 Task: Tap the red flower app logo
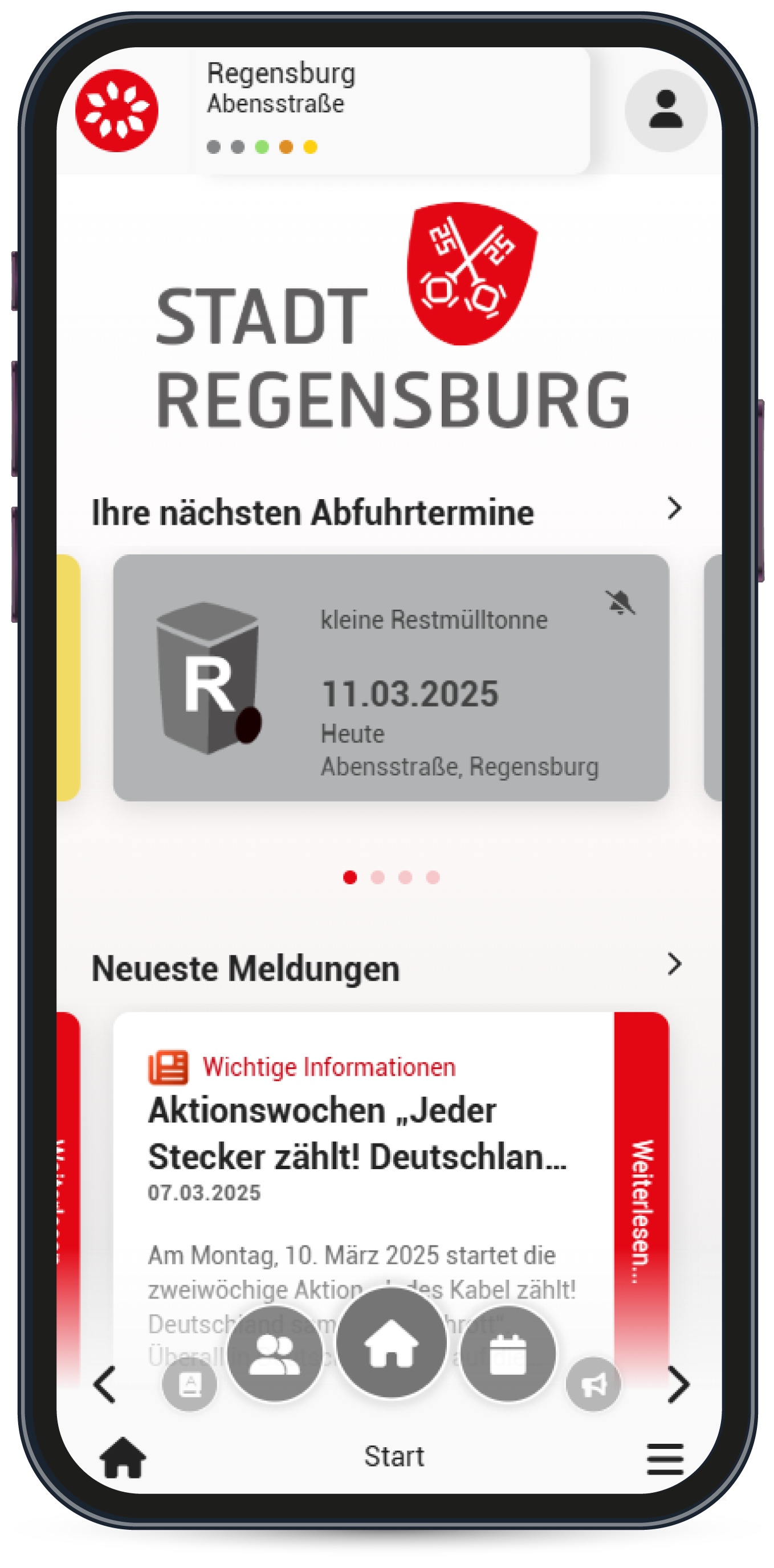click(x=116, y=110)
